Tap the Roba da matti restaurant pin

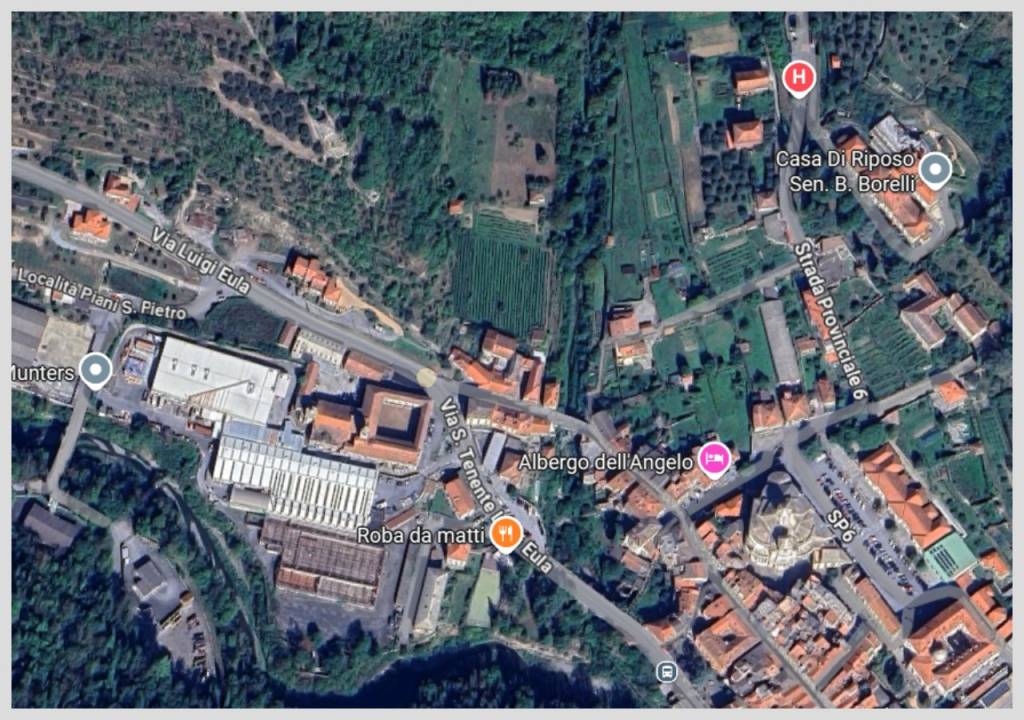click(507, 534)
